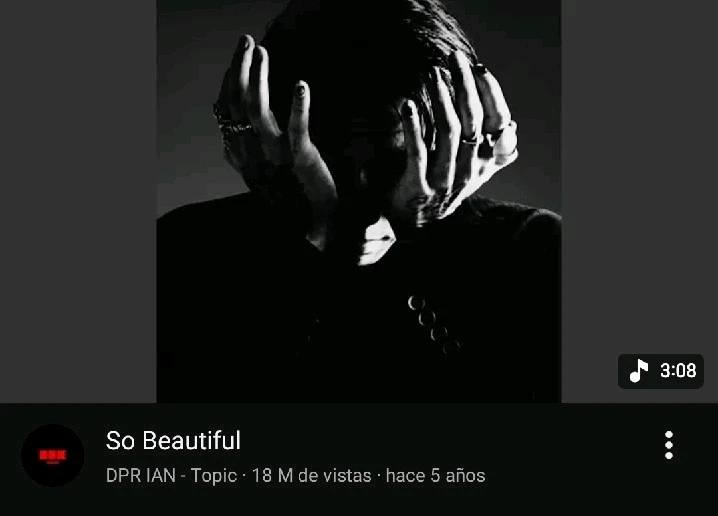Play the So Beautiful video thumbnail
Viewport: 718px width, 516px height.
358,200
